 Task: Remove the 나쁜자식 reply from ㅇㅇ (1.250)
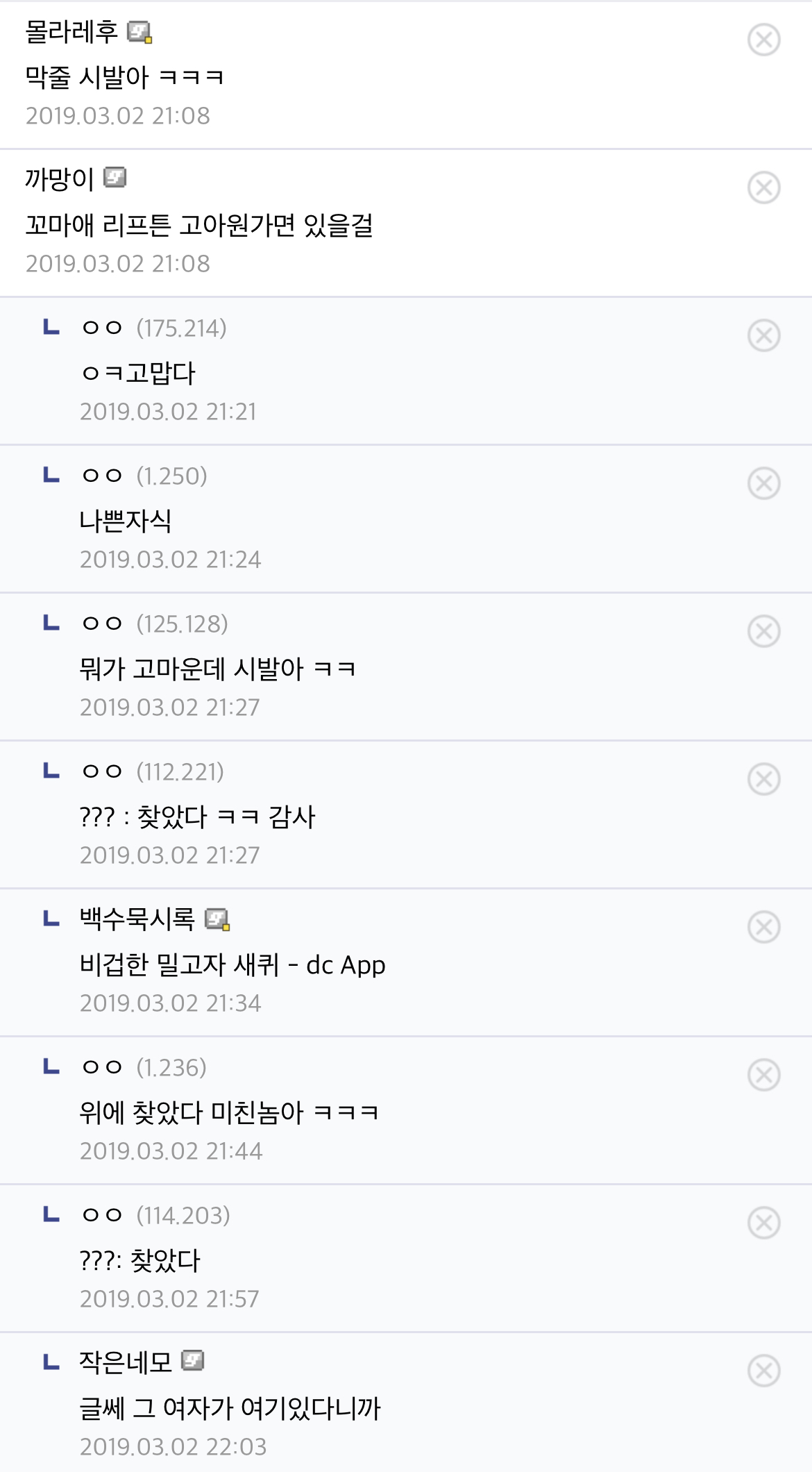pyautogui.click(x=764, y=483)
